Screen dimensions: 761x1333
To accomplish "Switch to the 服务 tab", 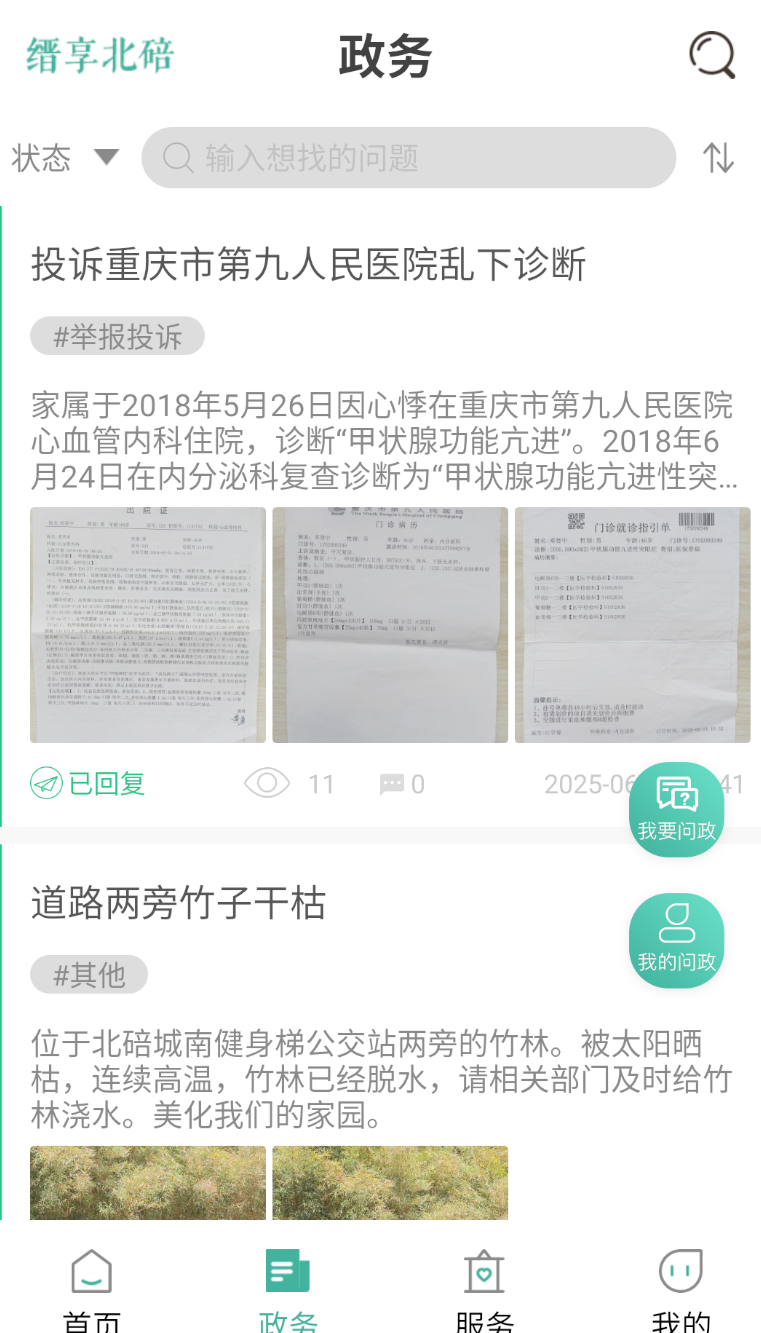I will coord(484,1290).
